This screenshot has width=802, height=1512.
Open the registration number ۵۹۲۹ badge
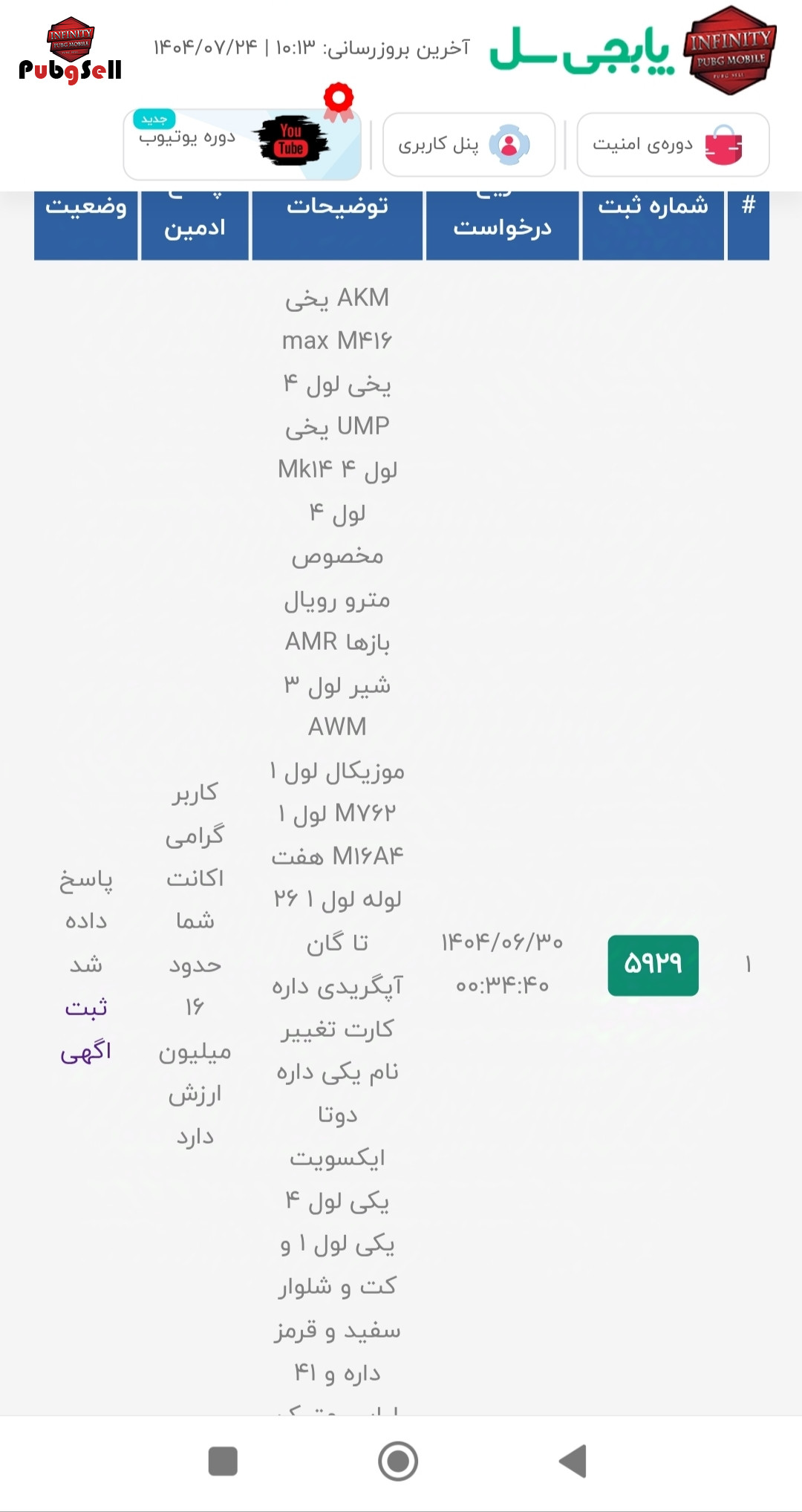[653, 965]
